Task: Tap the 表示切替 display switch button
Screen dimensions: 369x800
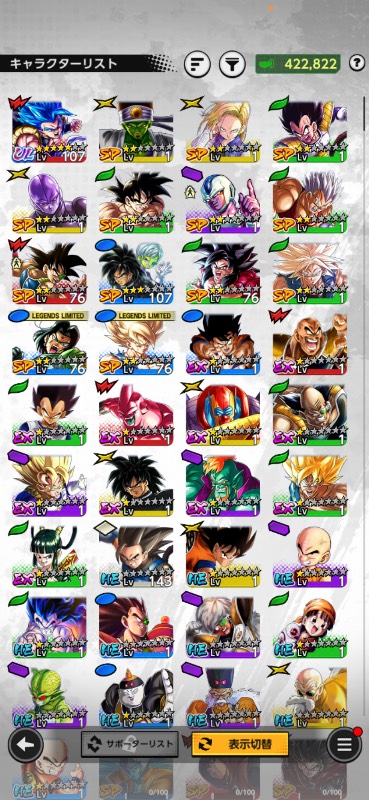Action: 240,744
